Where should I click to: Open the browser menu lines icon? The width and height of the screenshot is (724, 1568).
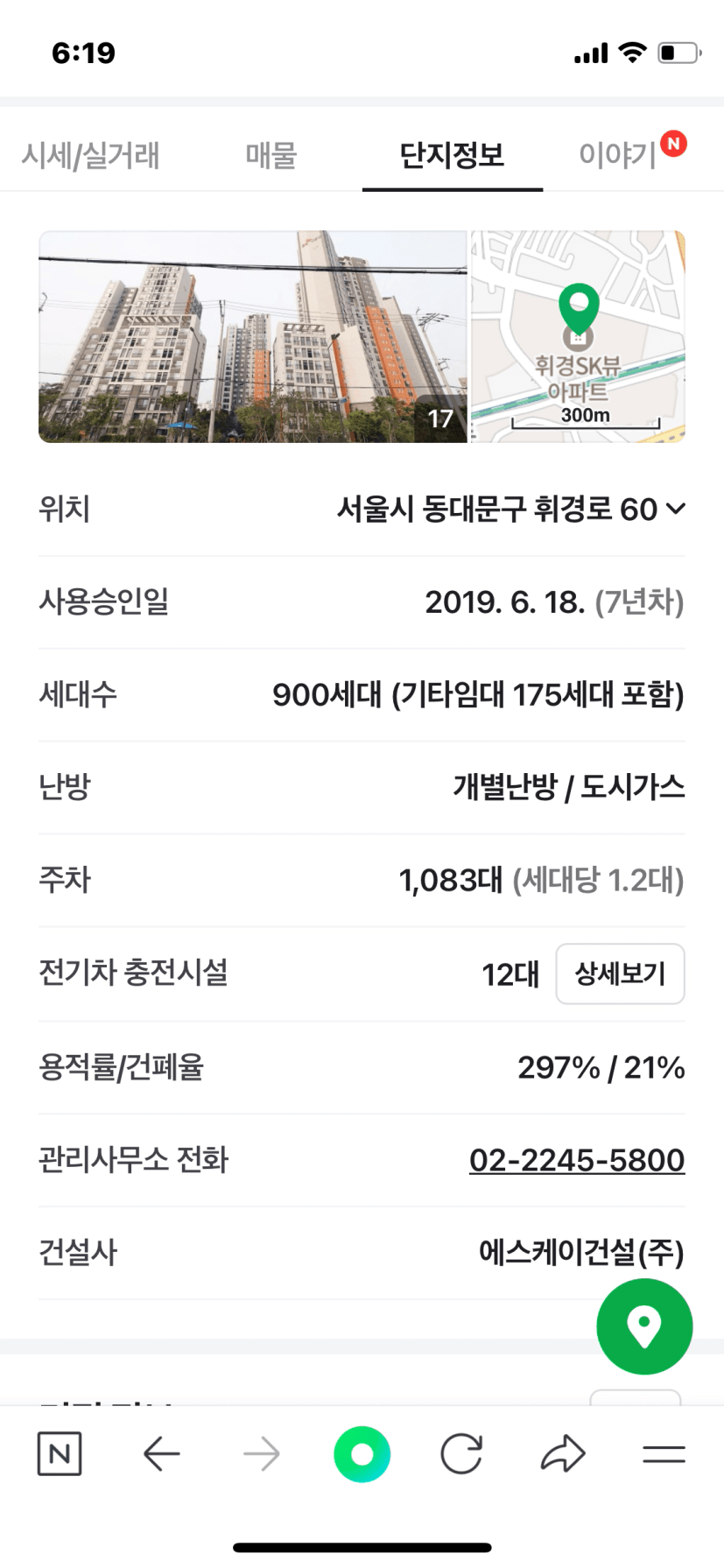[664, 1454]
